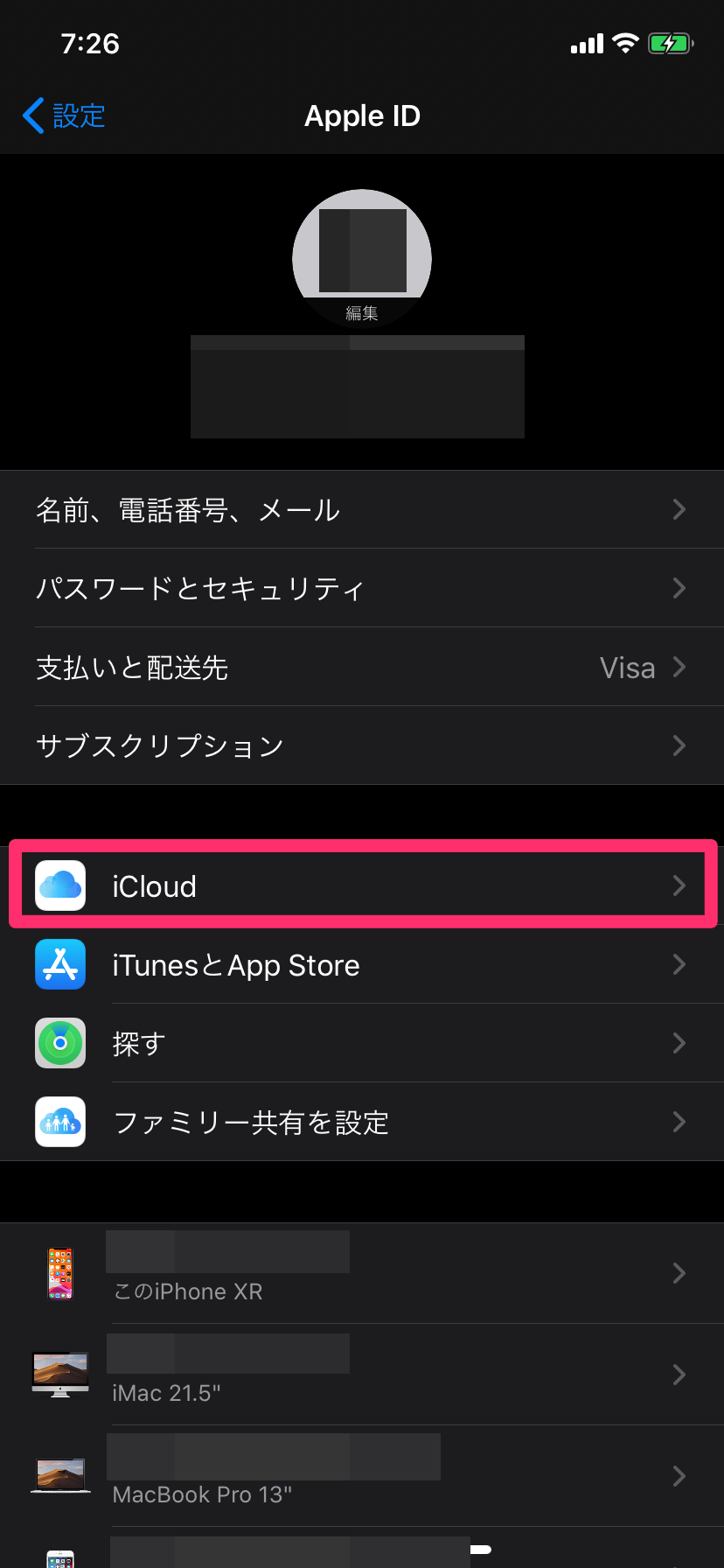The height and width of the screenshot is (1568, 724).
Task: Open iTunesとApp Store
Action: pos(361,965)
